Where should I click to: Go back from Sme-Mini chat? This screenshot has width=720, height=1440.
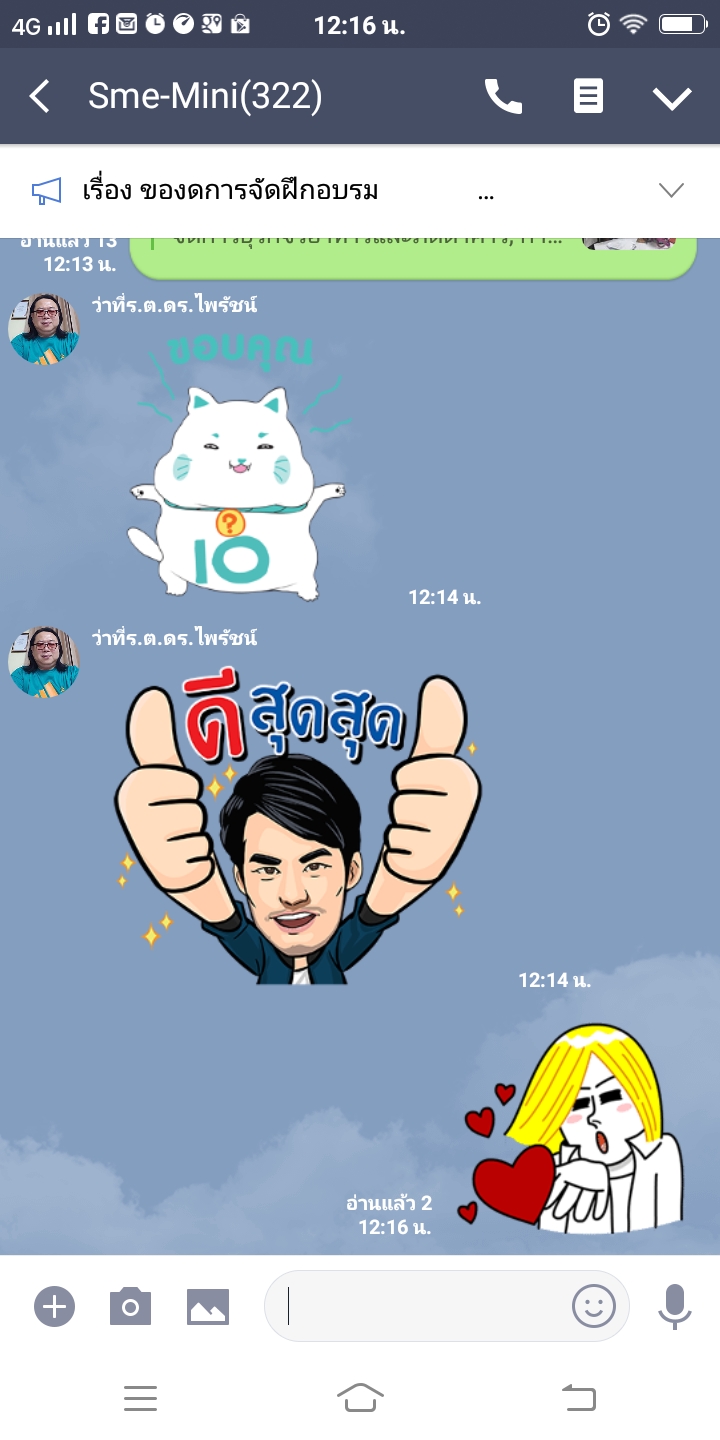pyautogui.click(x=40, y=97)
